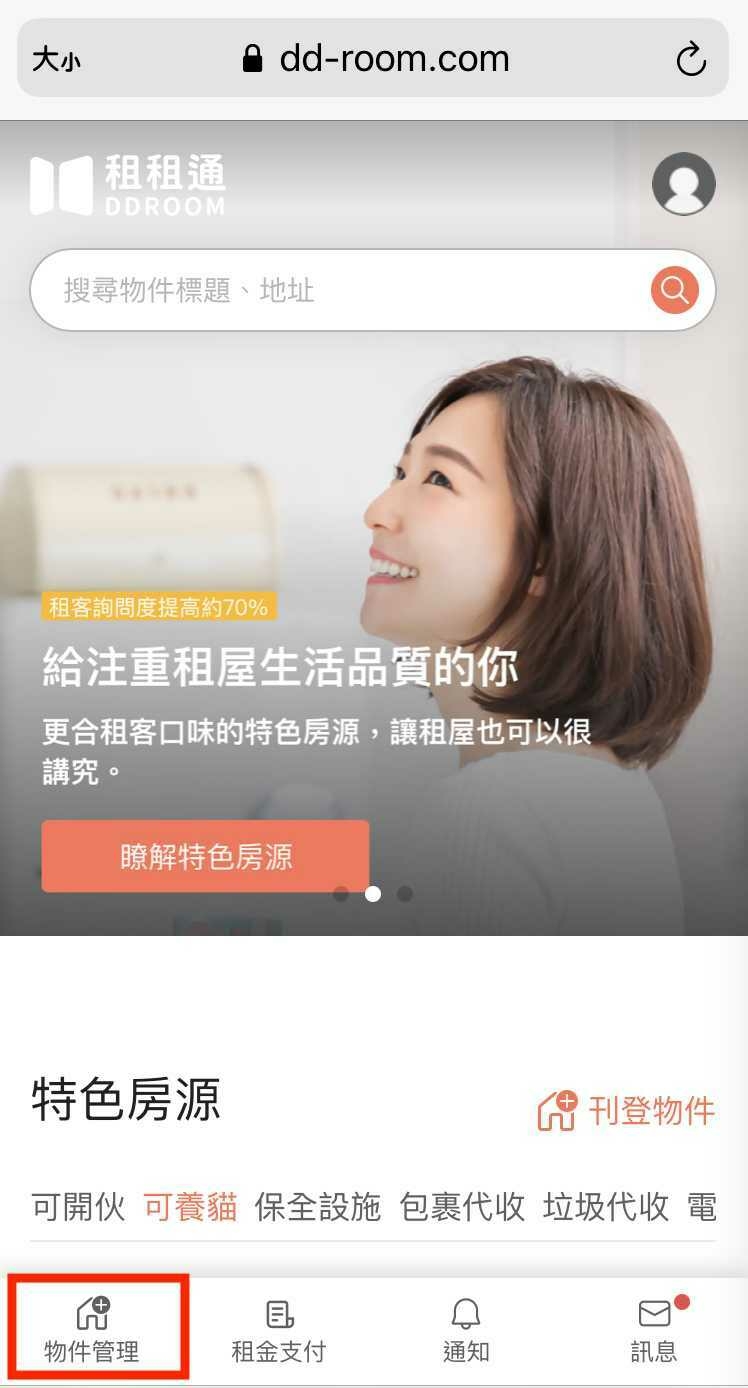Select the 保全設施 category
The image size is (748, 1388).
coord(318,1207)
